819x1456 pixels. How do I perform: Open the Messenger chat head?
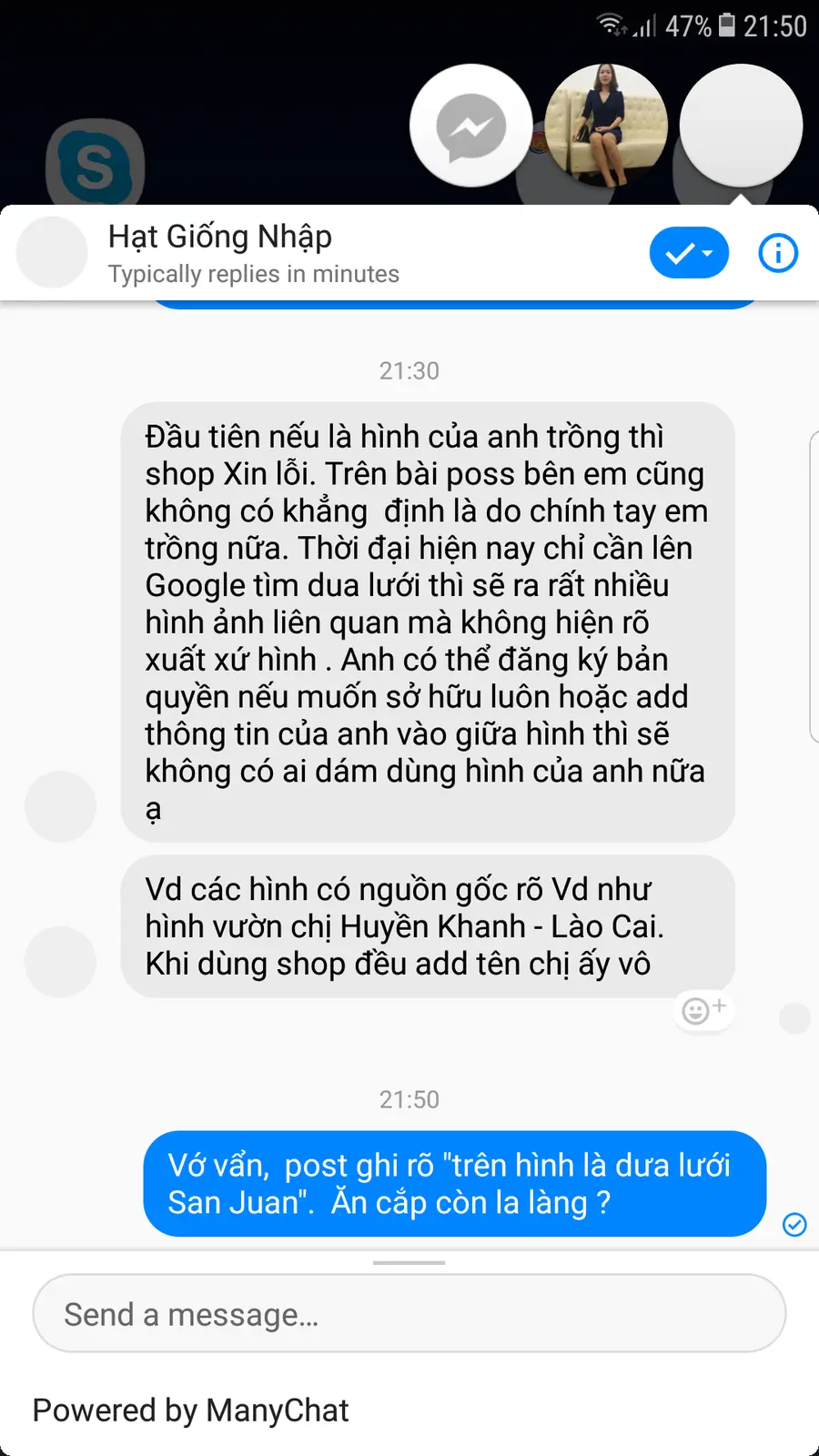click(x=470, y=126)
